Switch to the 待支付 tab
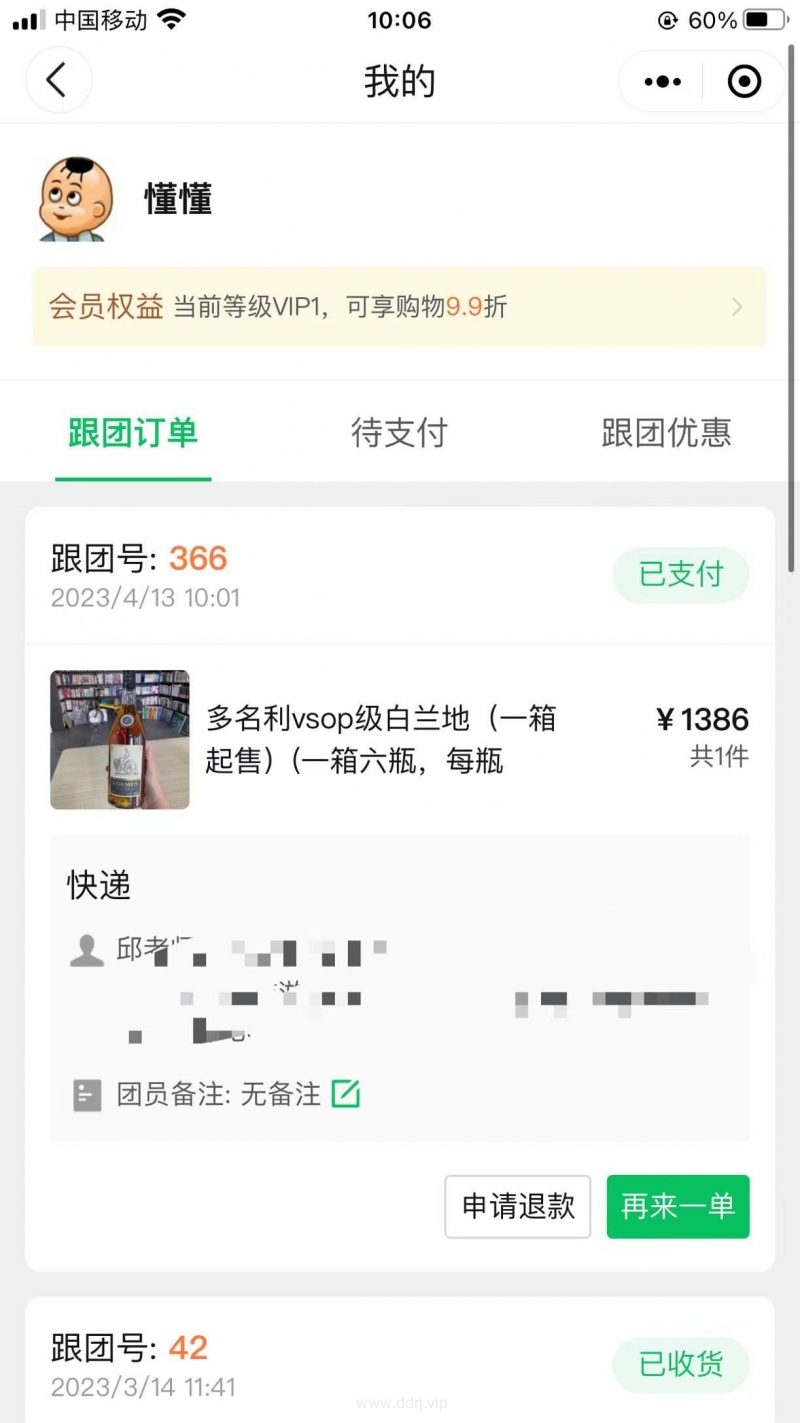The width and height of the screenshot is (800, 1423). coord(399,433)
